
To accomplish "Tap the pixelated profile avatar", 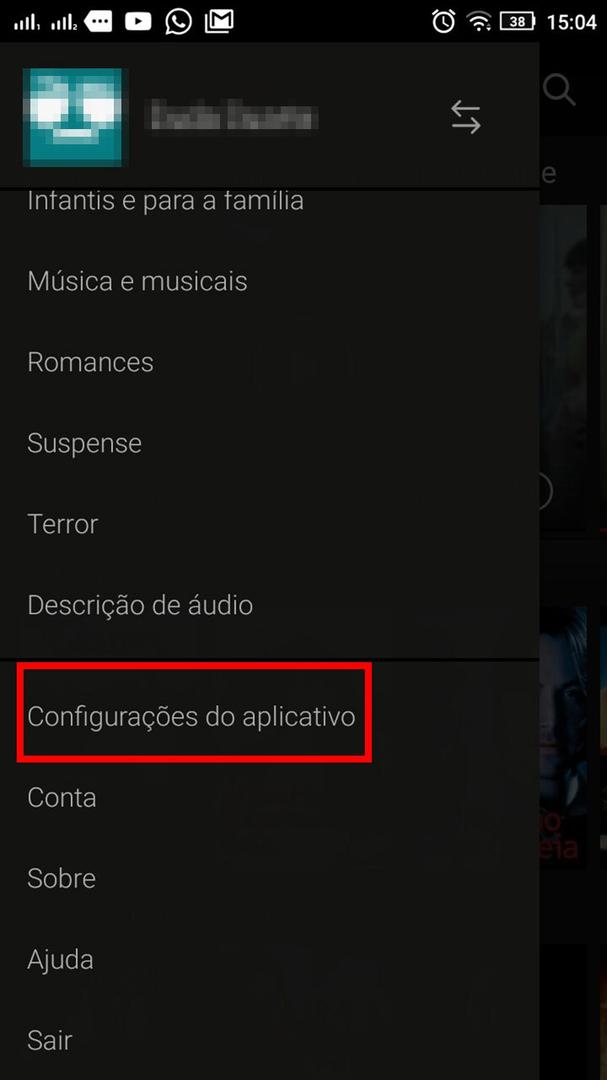I will (x=73, y=117).
